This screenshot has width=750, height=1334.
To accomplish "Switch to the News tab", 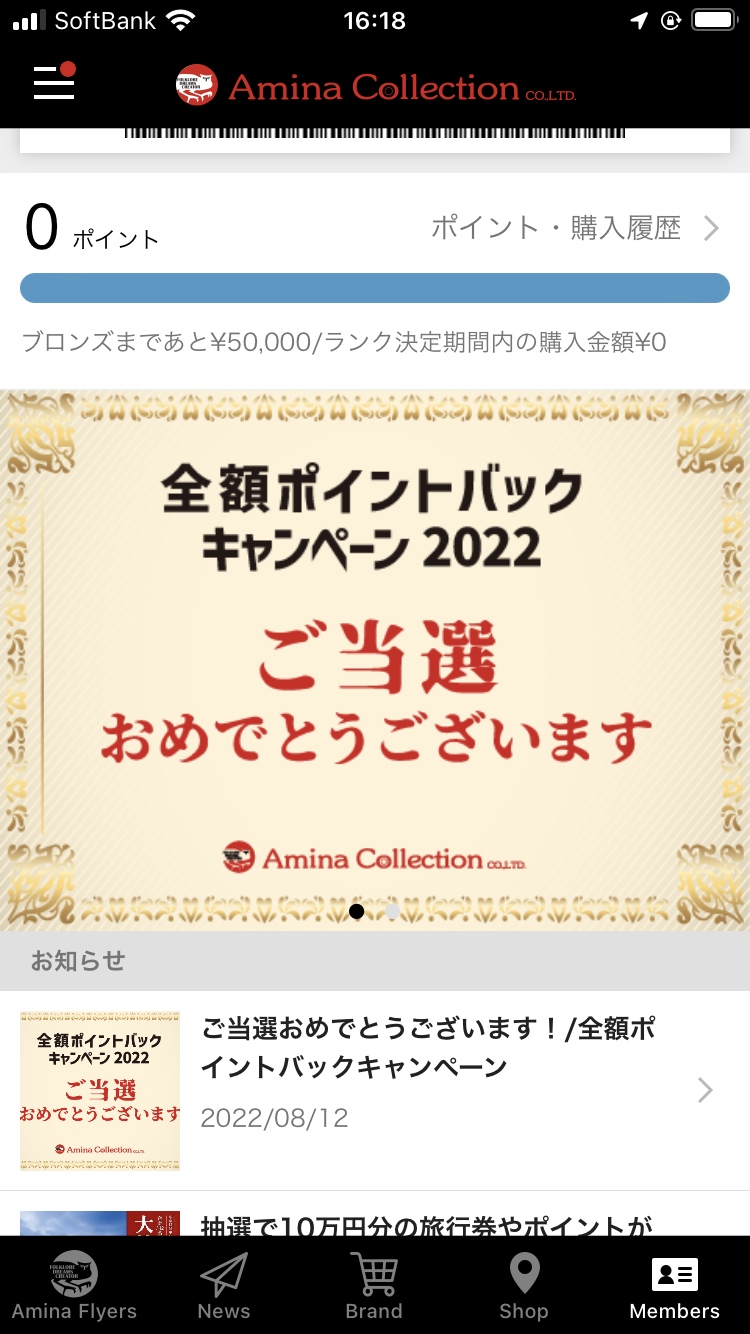I will [x=224, y=1286].
